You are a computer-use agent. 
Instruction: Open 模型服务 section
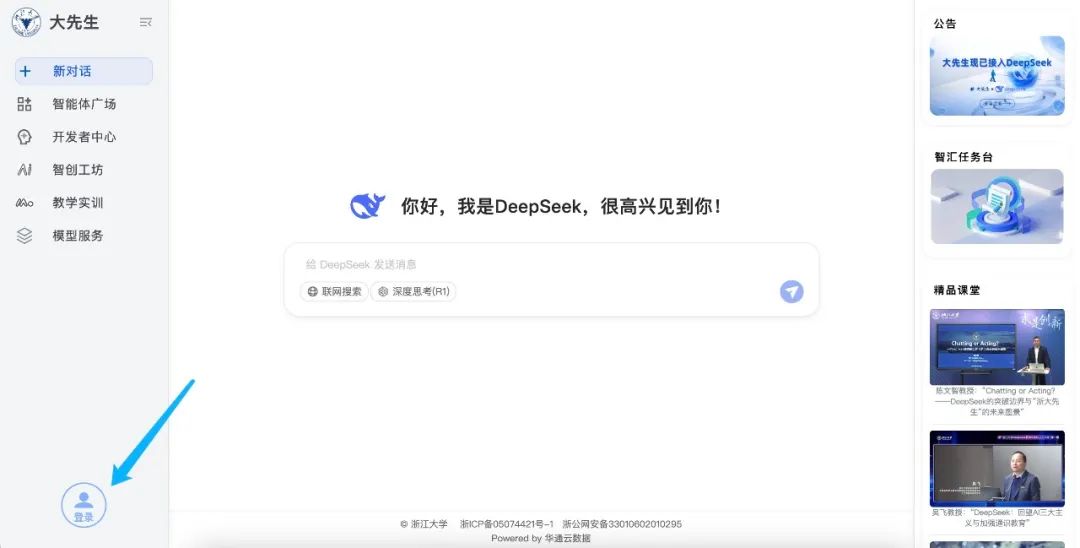[x=77, y=236]
